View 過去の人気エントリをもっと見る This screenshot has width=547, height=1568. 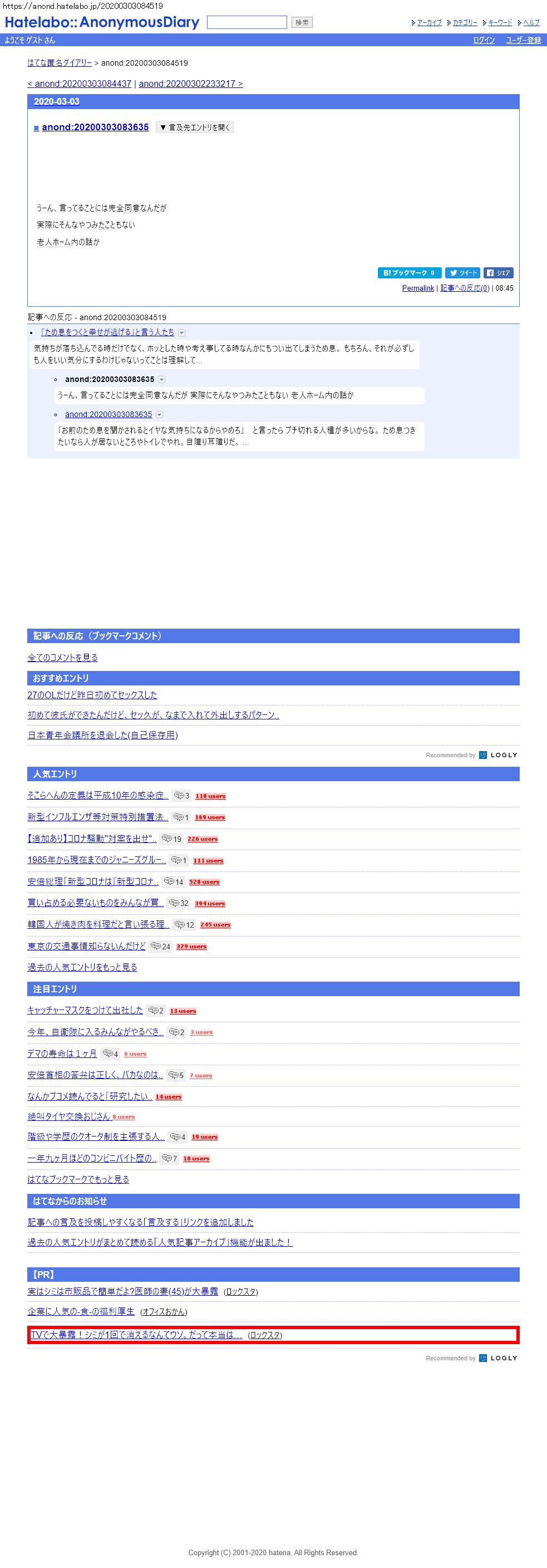[82, 967]
